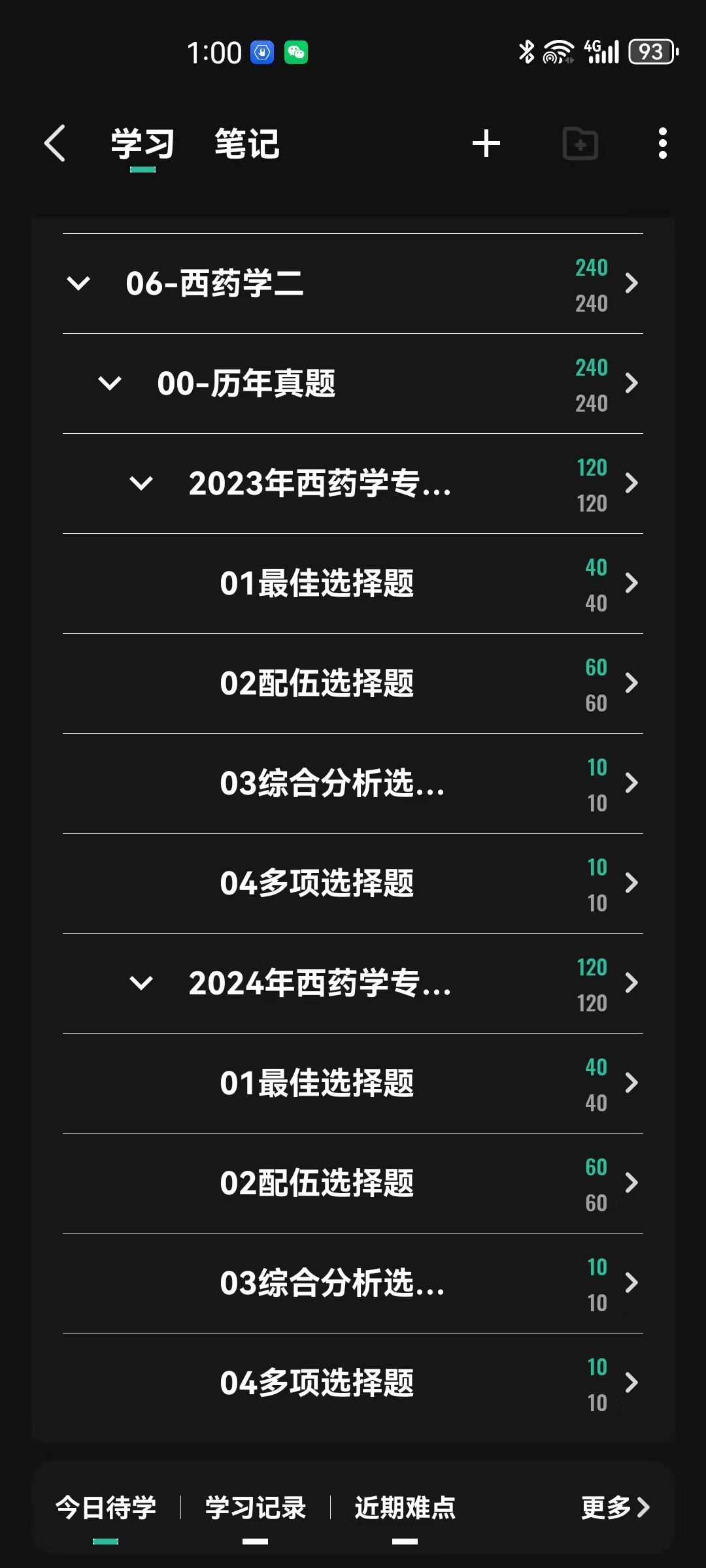Collapse the 06-西药学二 section
Image resolution: width=706 pixels, height=1568 pixels.
point(78,284)
